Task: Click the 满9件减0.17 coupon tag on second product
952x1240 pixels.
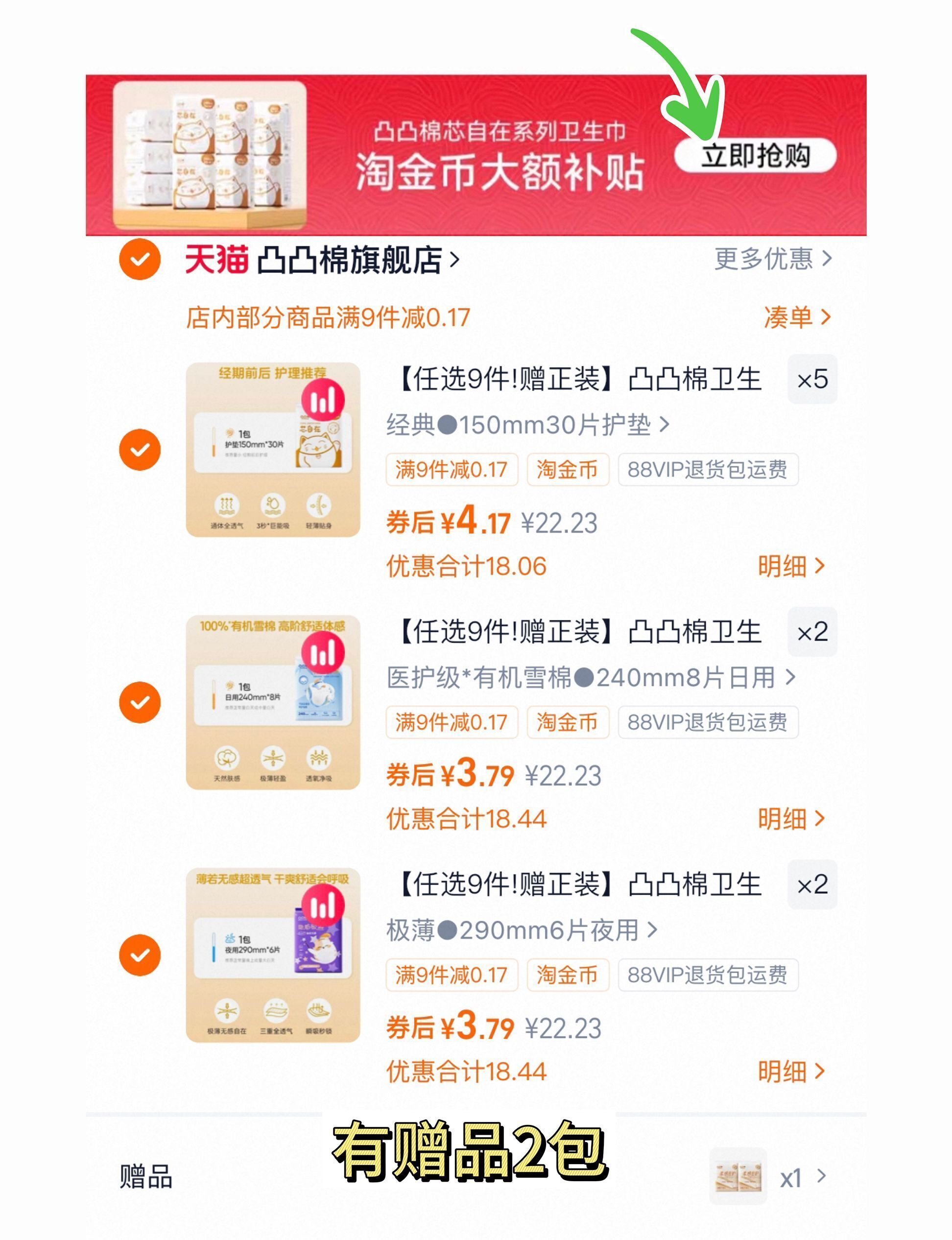Action: tap(453, 722)
